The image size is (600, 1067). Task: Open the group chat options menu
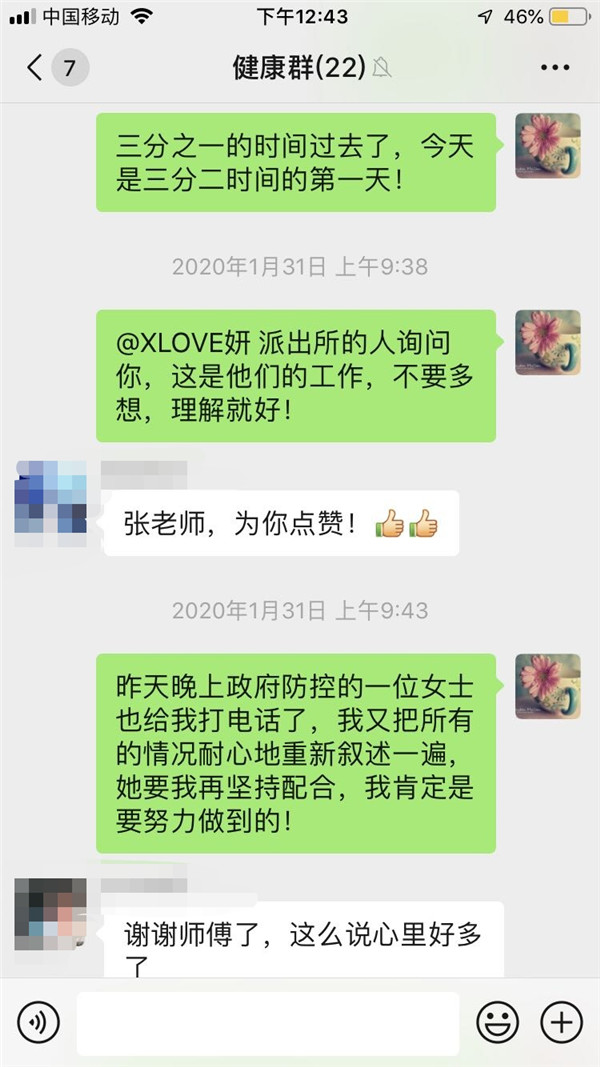pyautogui.click(x=554, y=68)
